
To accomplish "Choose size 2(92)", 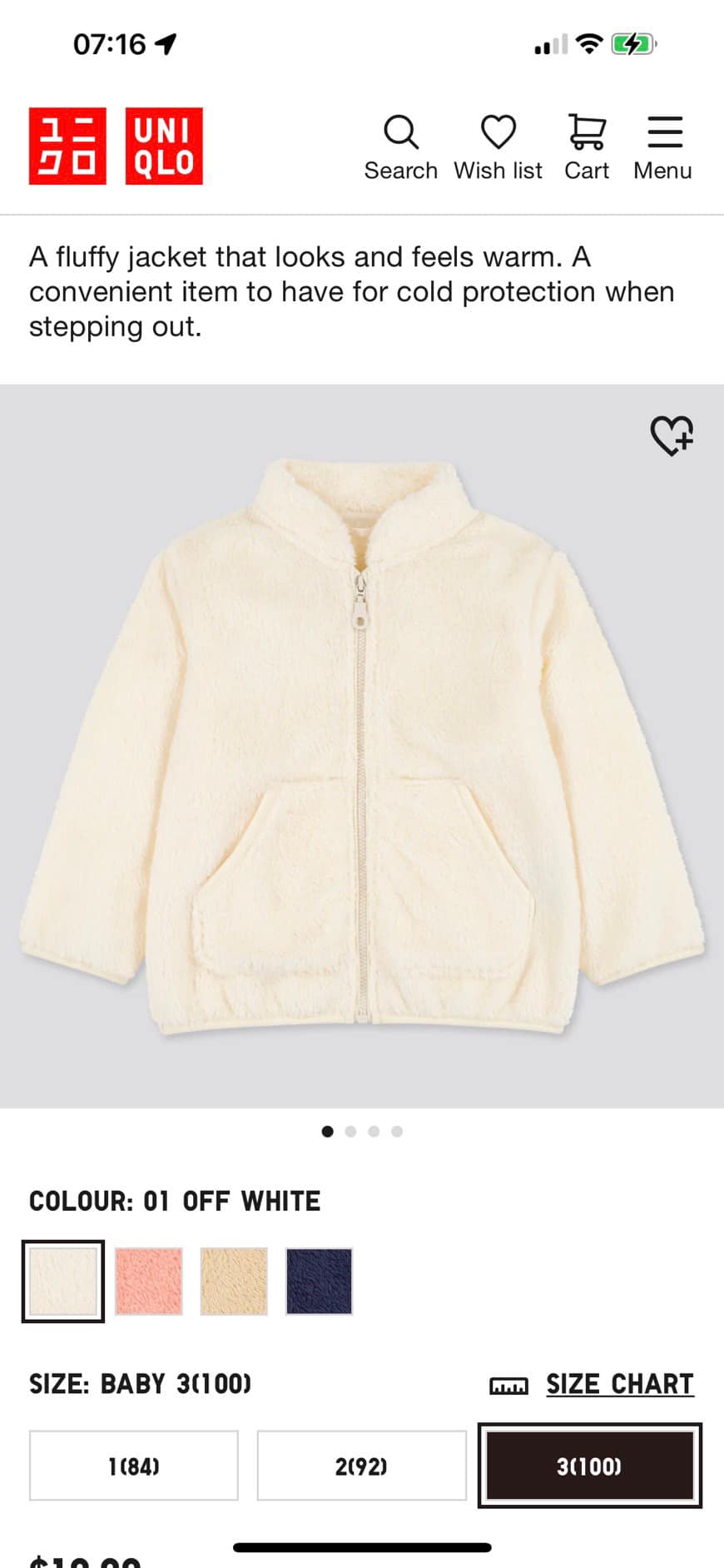I will click(361, 1466).
